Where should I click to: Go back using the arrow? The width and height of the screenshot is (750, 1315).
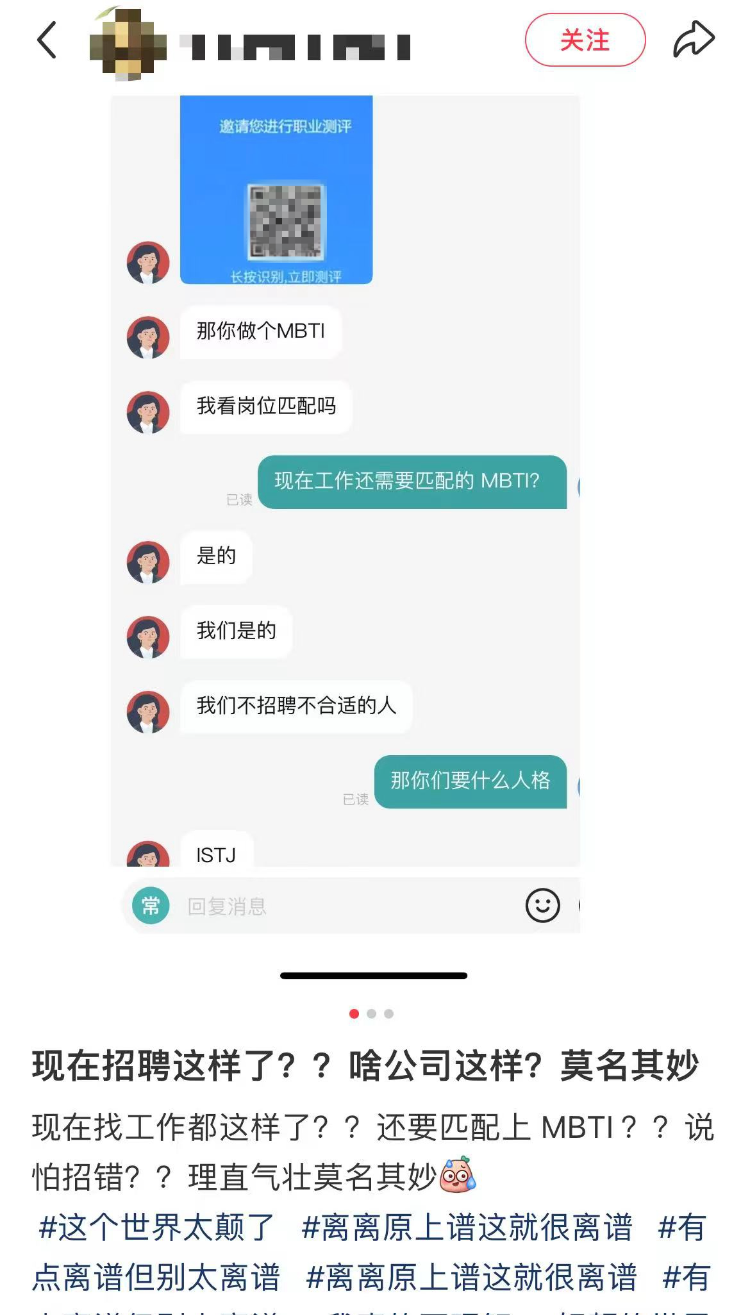pyautogui.click(x=46, y=41)
